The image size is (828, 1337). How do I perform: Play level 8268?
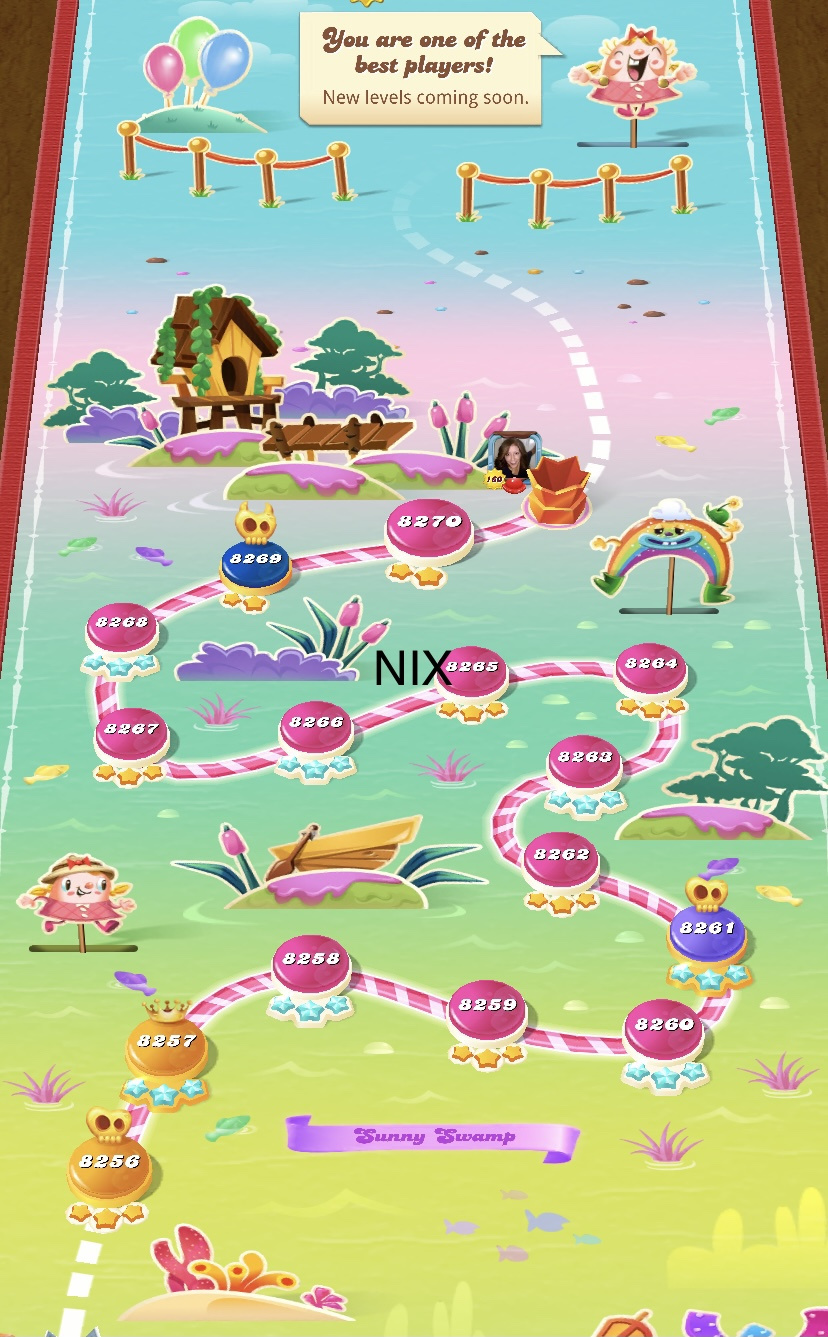tap(121, 628)
